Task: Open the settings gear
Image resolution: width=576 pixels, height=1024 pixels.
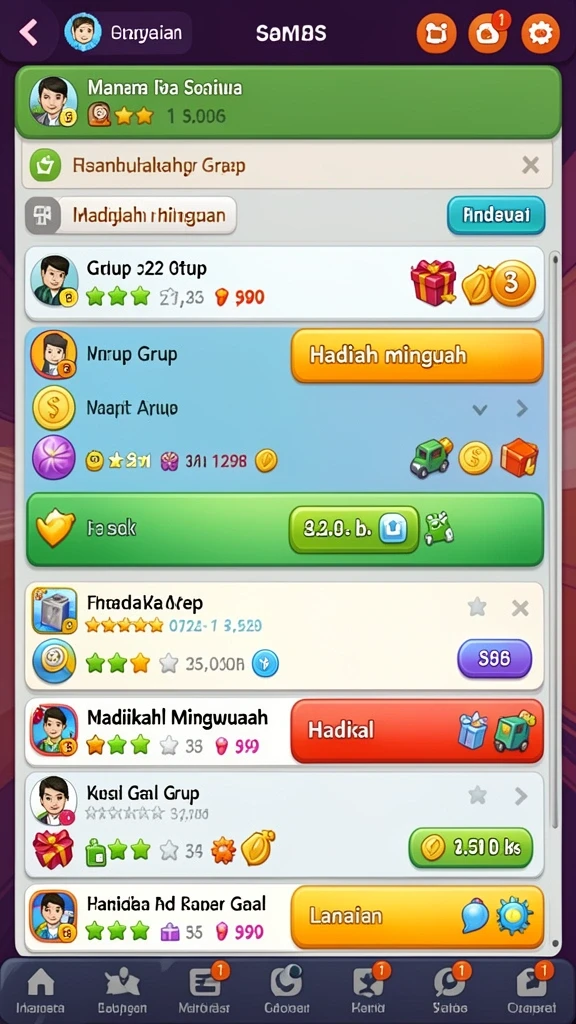Action: tap(540, 33)
